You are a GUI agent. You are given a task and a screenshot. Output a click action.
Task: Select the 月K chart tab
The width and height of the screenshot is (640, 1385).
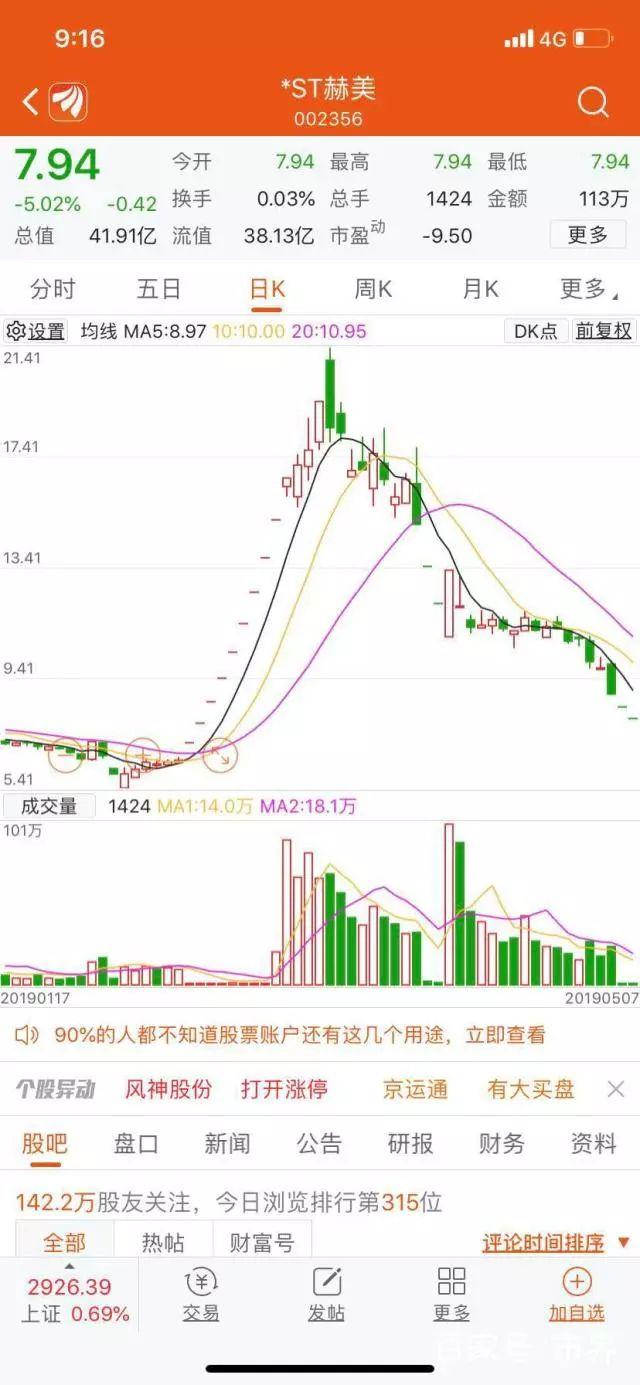480,290
